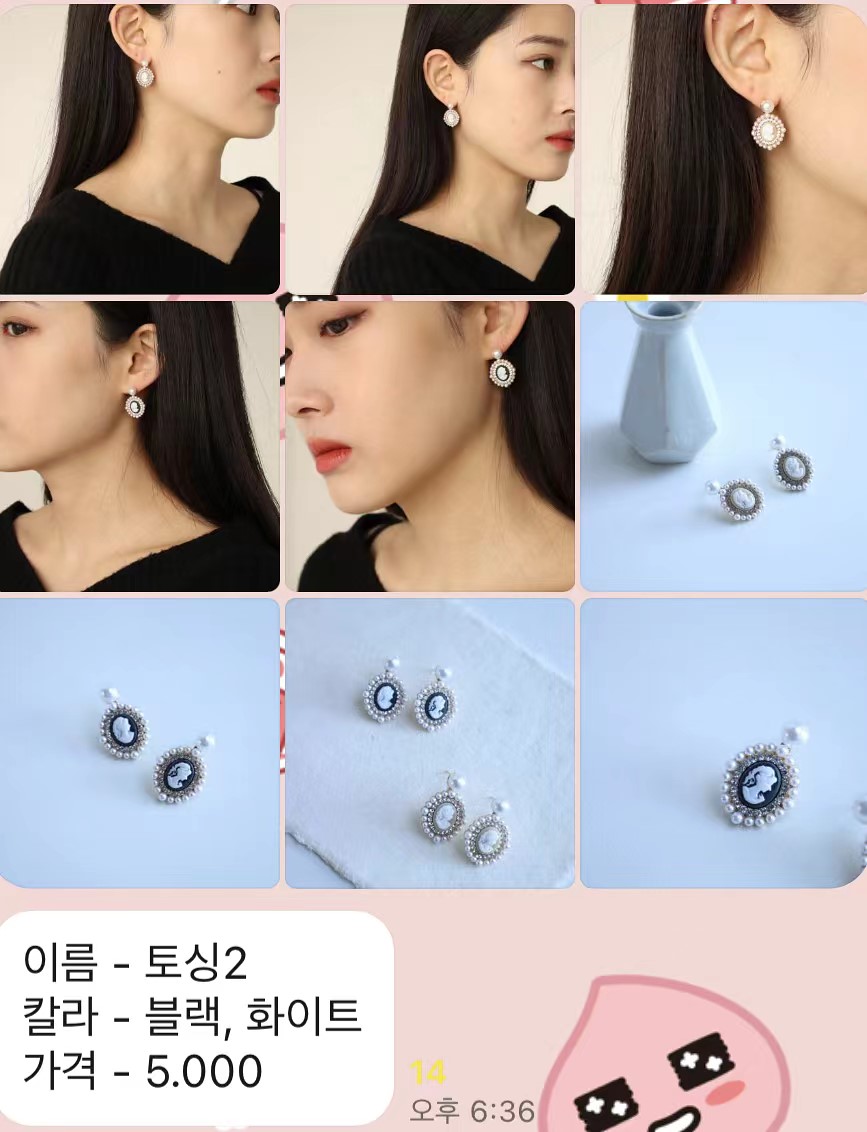View single black cameo earring close-up
Screen dimensions: 867x1132
point(723,742)
